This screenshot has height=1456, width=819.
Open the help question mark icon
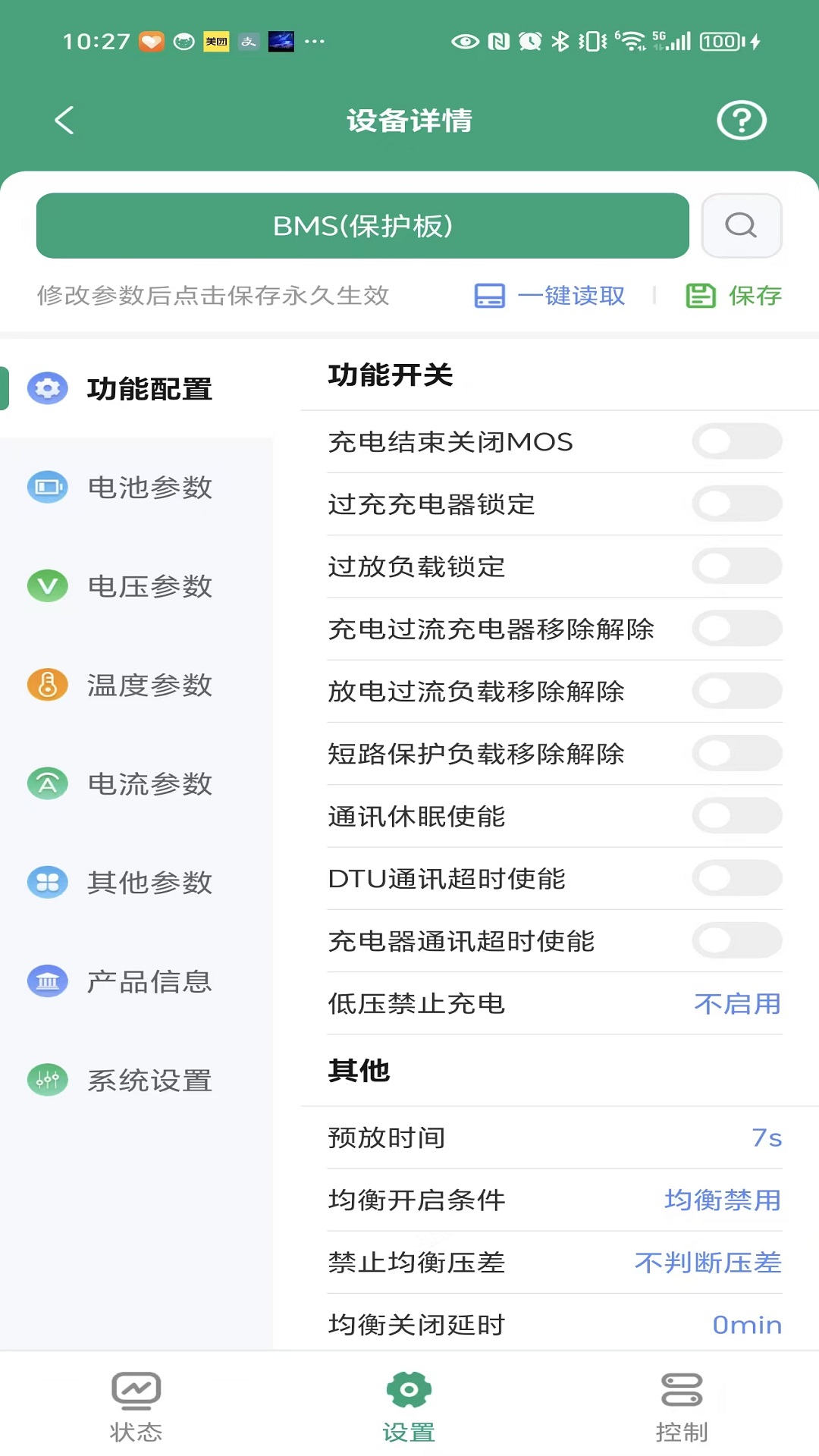pyautogui.click(x=742, y=121)
